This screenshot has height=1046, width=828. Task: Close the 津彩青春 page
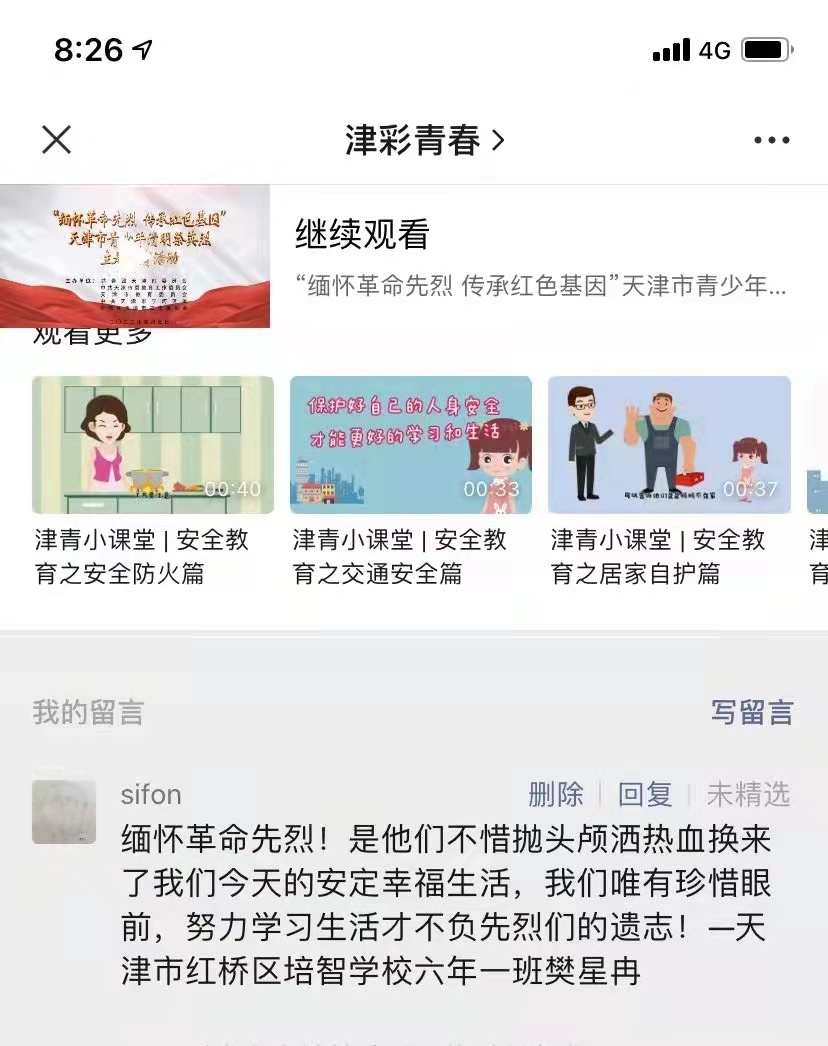(57, 140)
